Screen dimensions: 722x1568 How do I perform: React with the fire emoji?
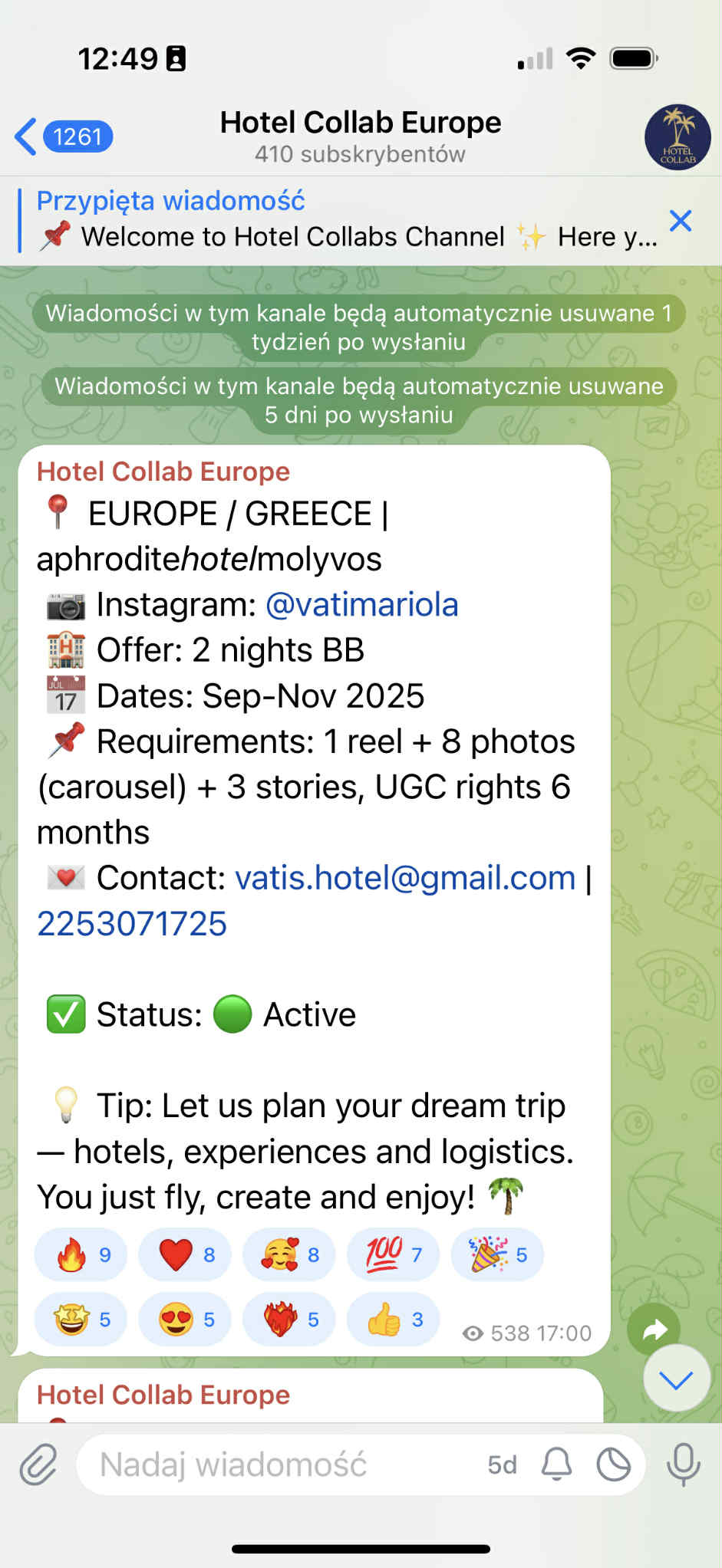tap(81, 1255)
